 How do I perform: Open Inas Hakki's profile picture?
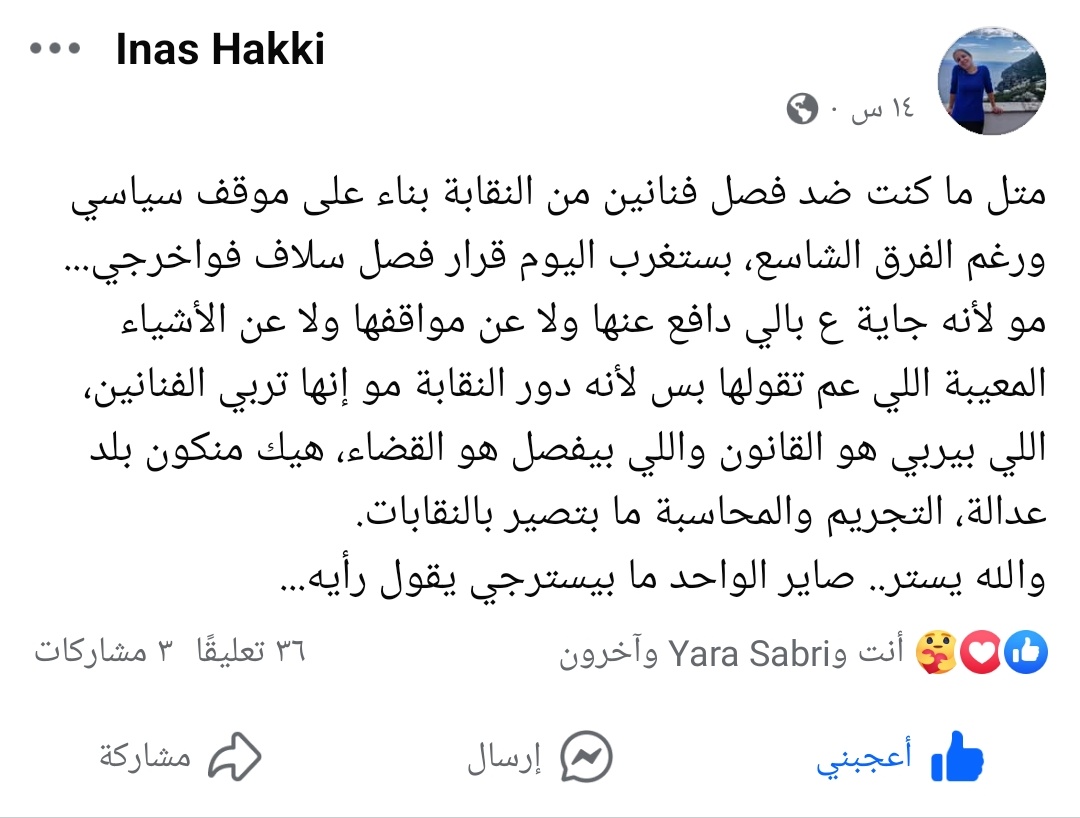pyautogui.click(x=990, y=80)
